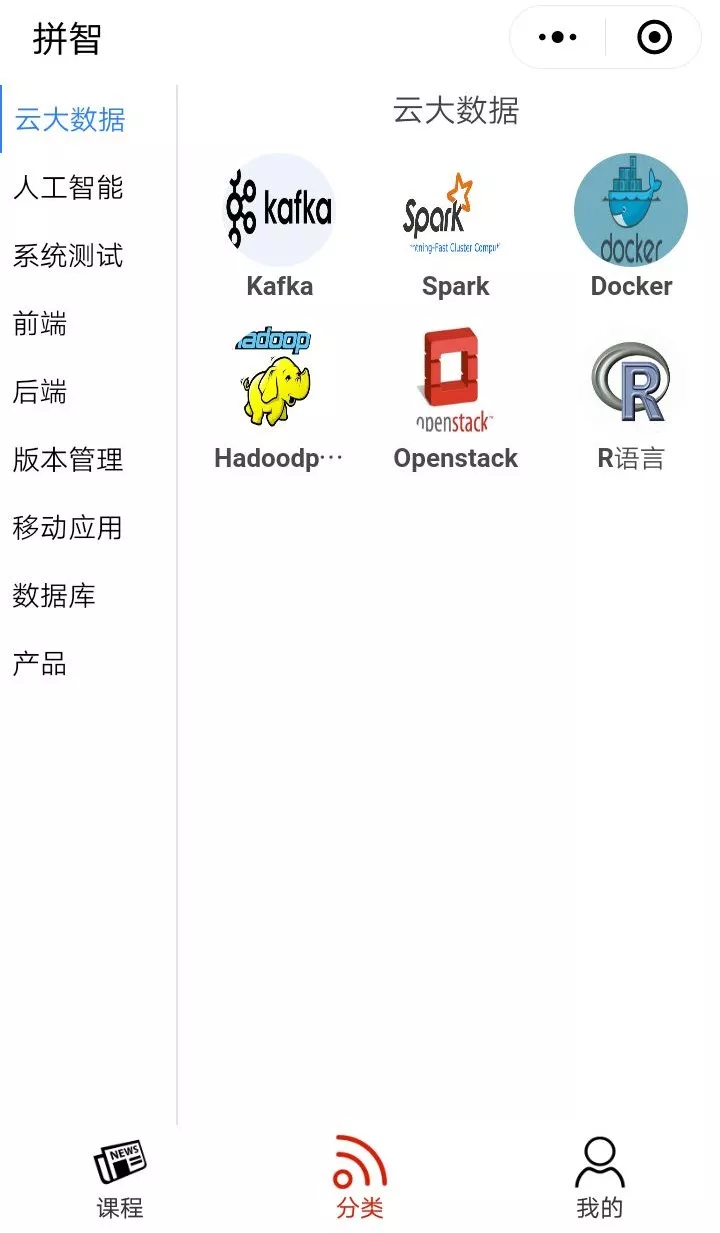
Task: Open the Kafka course tile
Action: tap(280, 227)
